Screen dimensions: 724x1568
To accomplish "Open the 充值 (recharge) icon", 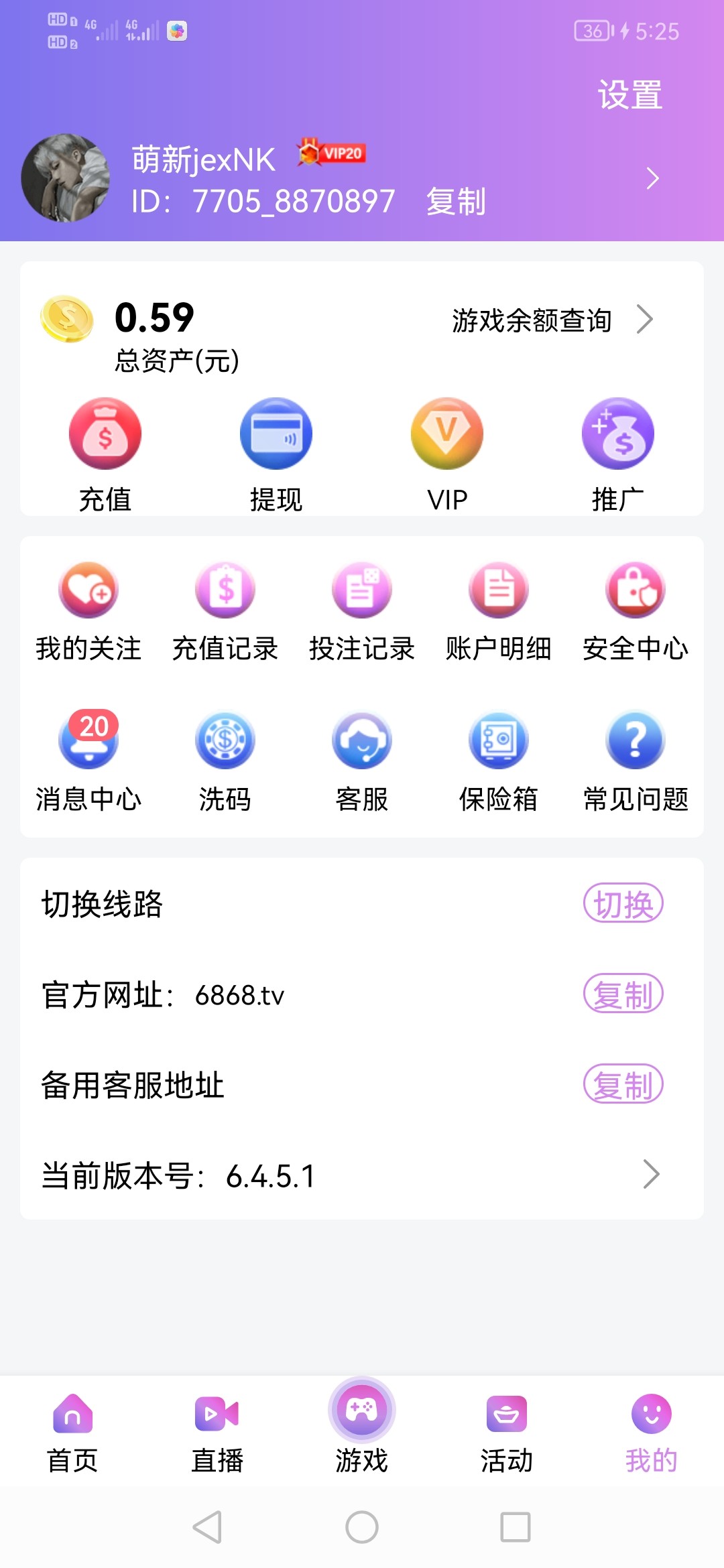I will click(104, 434).
